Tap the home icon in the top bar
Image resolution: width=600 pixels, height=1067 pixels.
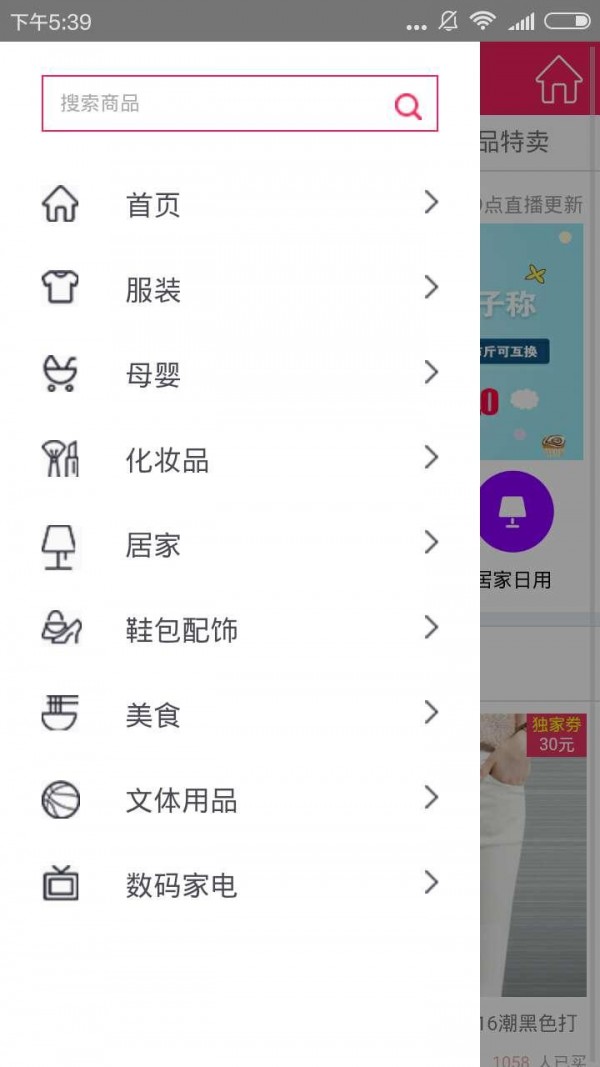(x=558, y=80)
